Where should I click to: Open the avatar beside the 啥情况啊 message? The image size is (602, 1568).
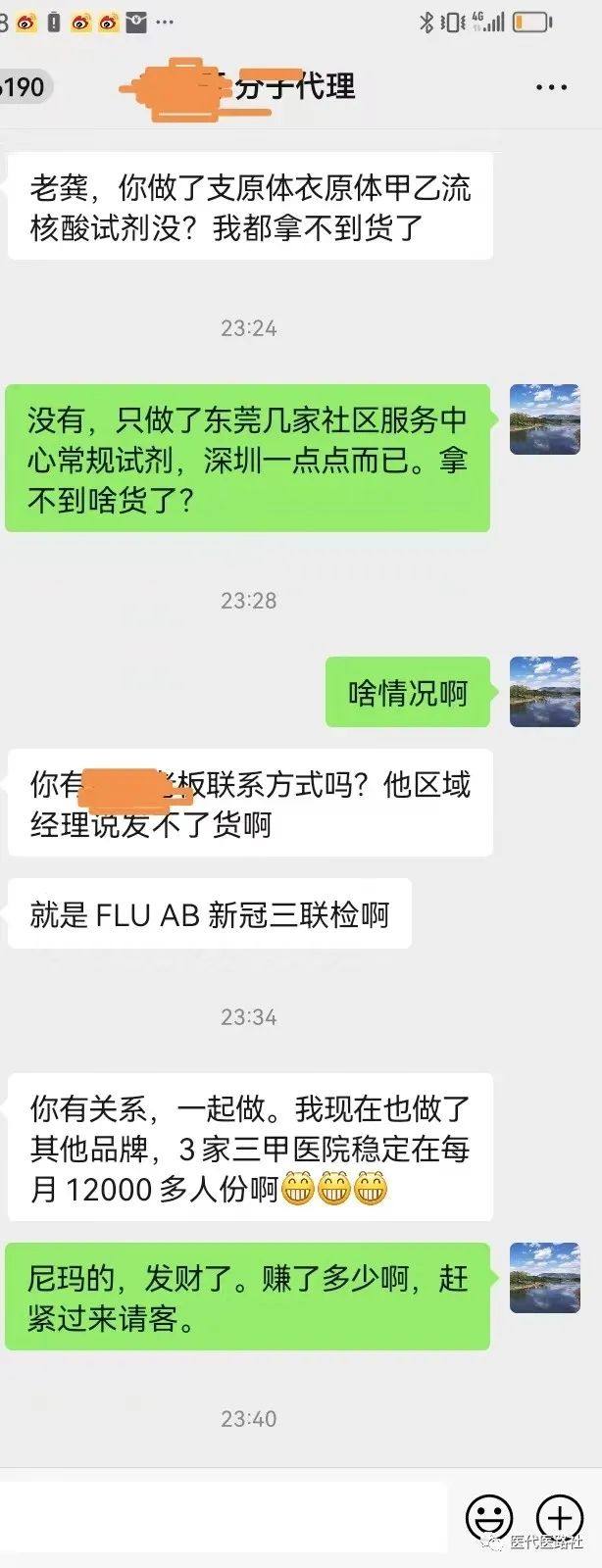[x=545, y=692]
